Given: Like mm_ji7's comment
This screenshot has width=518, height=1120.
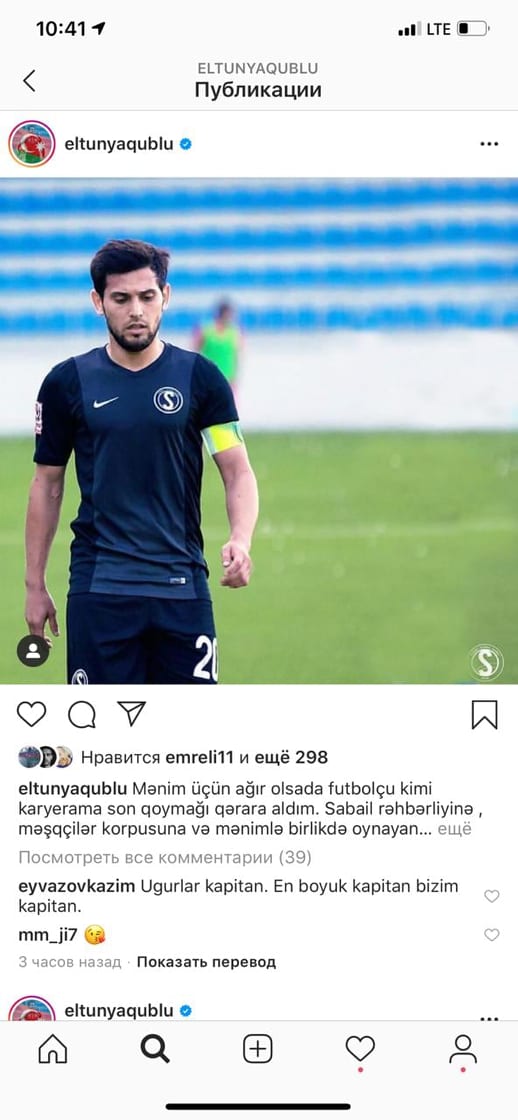Looking at the screenshot, I should (492, 934).
